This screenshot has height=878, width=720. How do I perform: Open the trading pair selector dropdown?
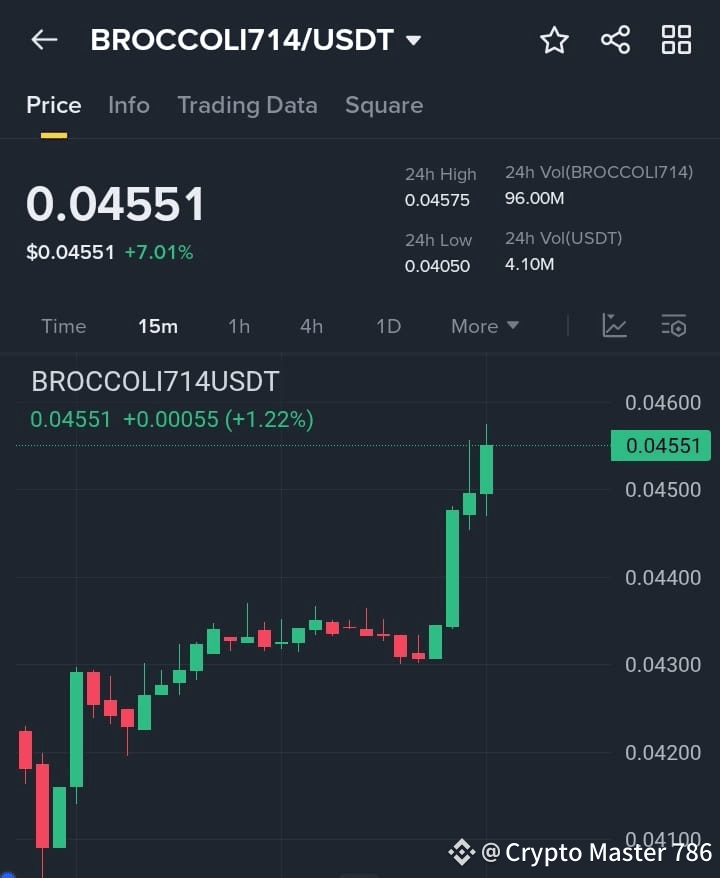point(412,40)
